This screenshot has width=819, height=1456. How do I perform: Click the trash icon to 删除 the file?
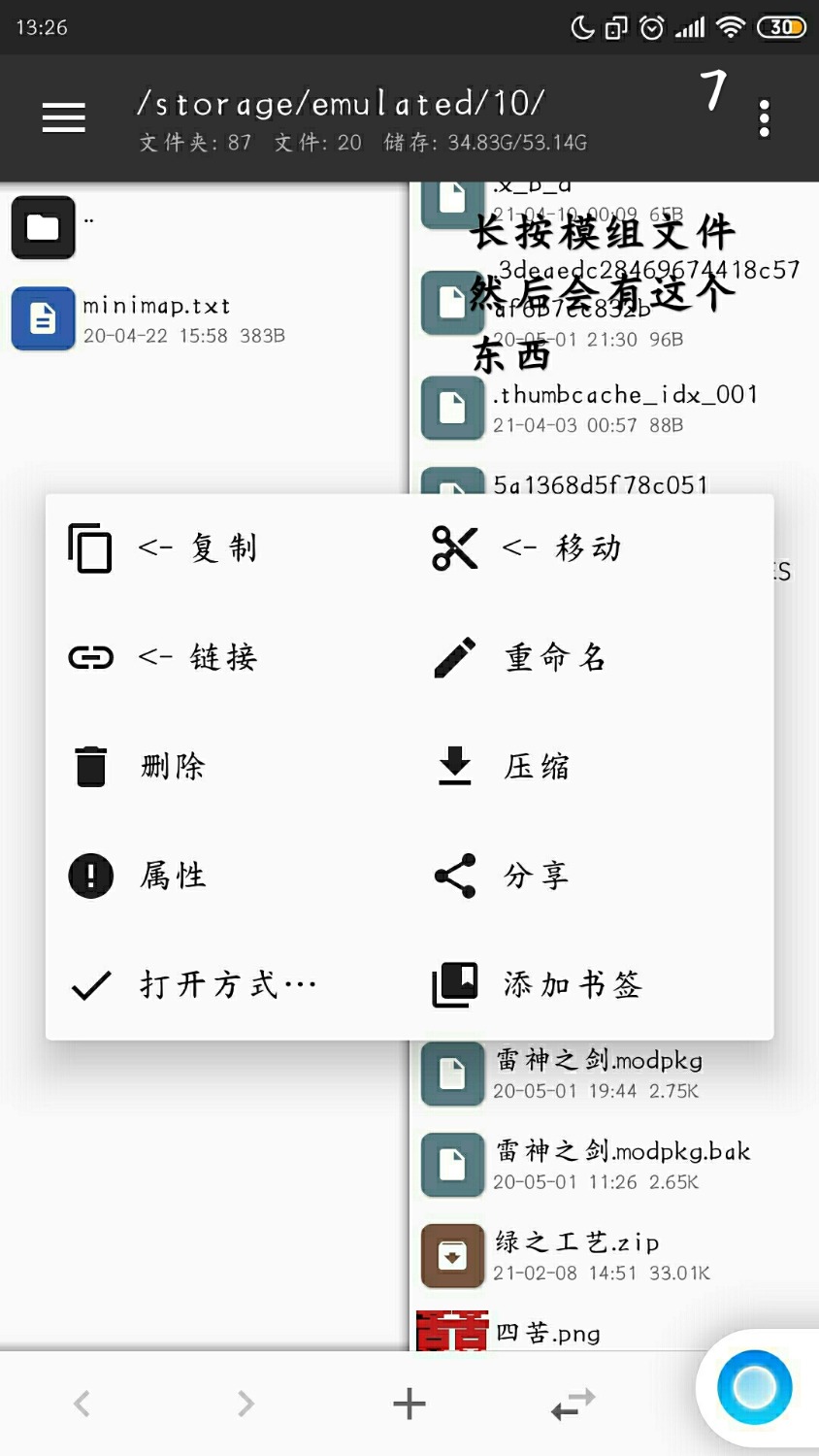(89, 766)
